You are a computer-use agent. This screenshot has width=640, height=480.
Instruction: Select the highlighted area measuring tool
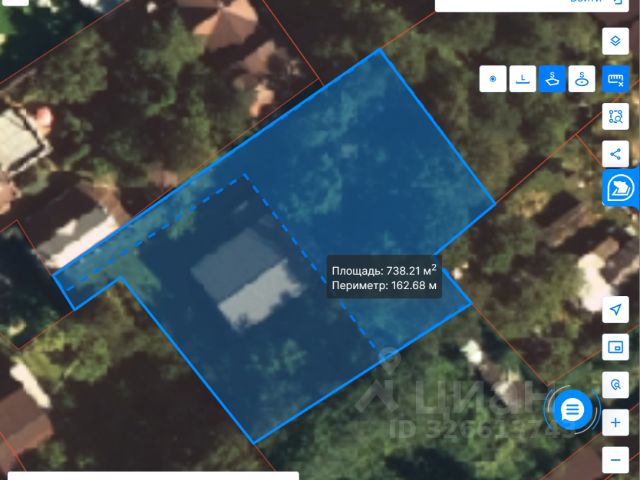552,78
